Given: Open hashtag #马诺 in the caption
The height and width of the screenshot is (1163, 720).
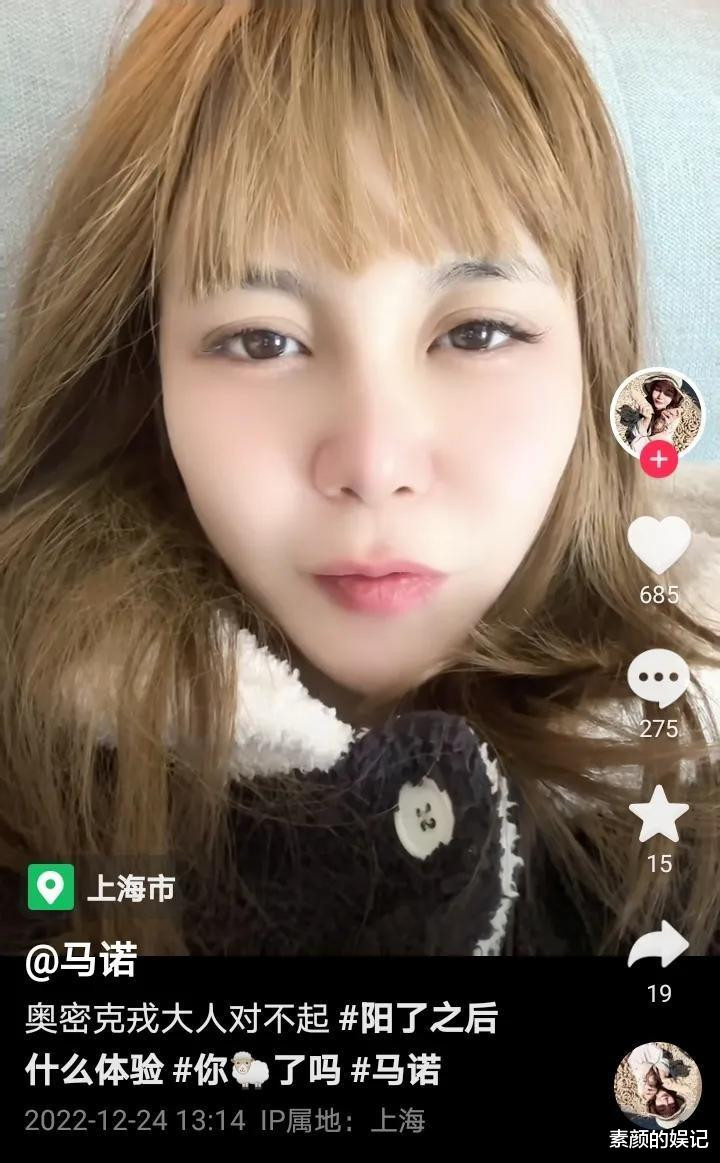Looking at the screenshot, I should pyautogui.click(x=396, y=1070).
